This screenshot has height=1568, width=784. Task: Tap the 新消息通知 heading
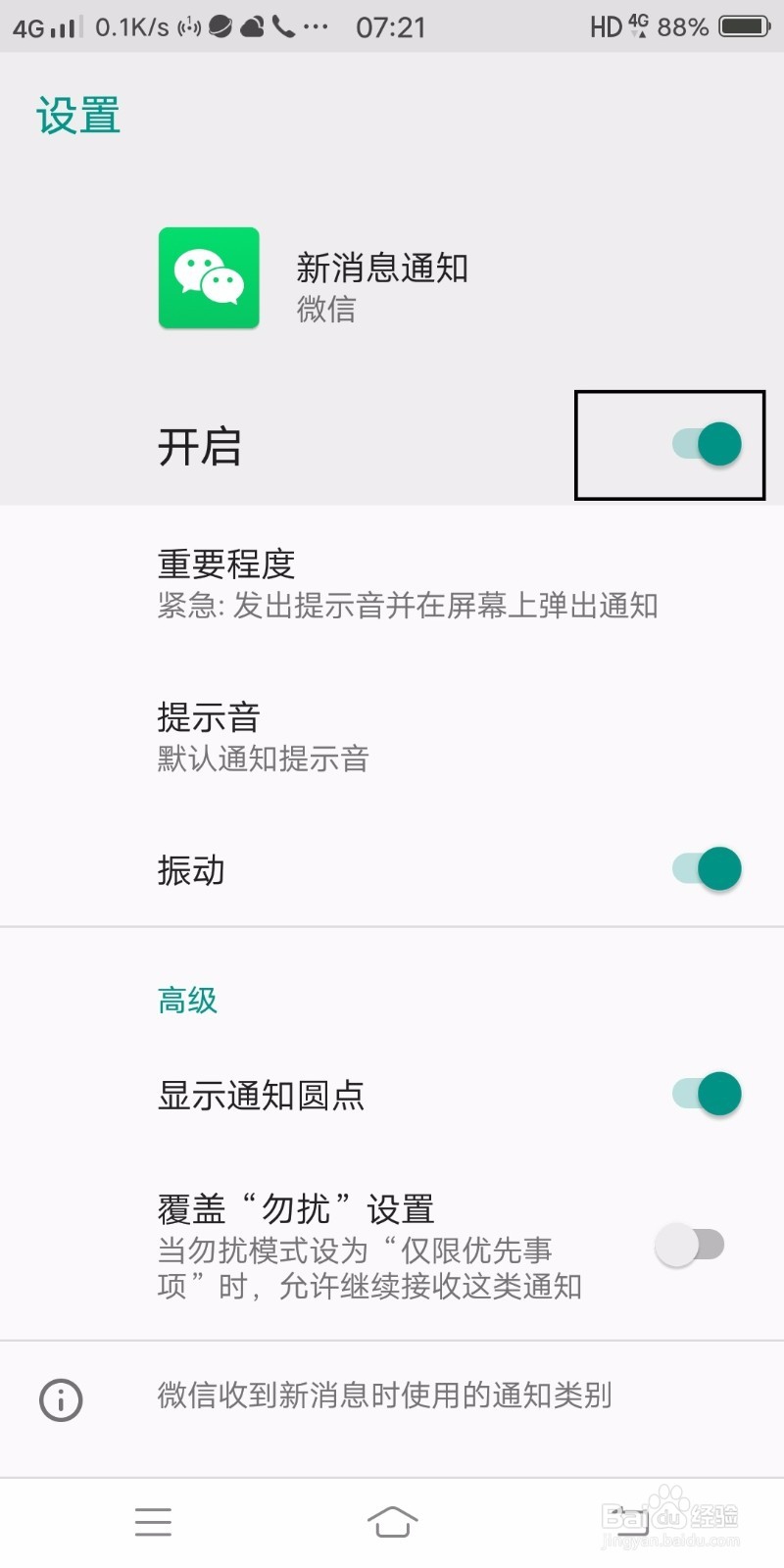384,269
